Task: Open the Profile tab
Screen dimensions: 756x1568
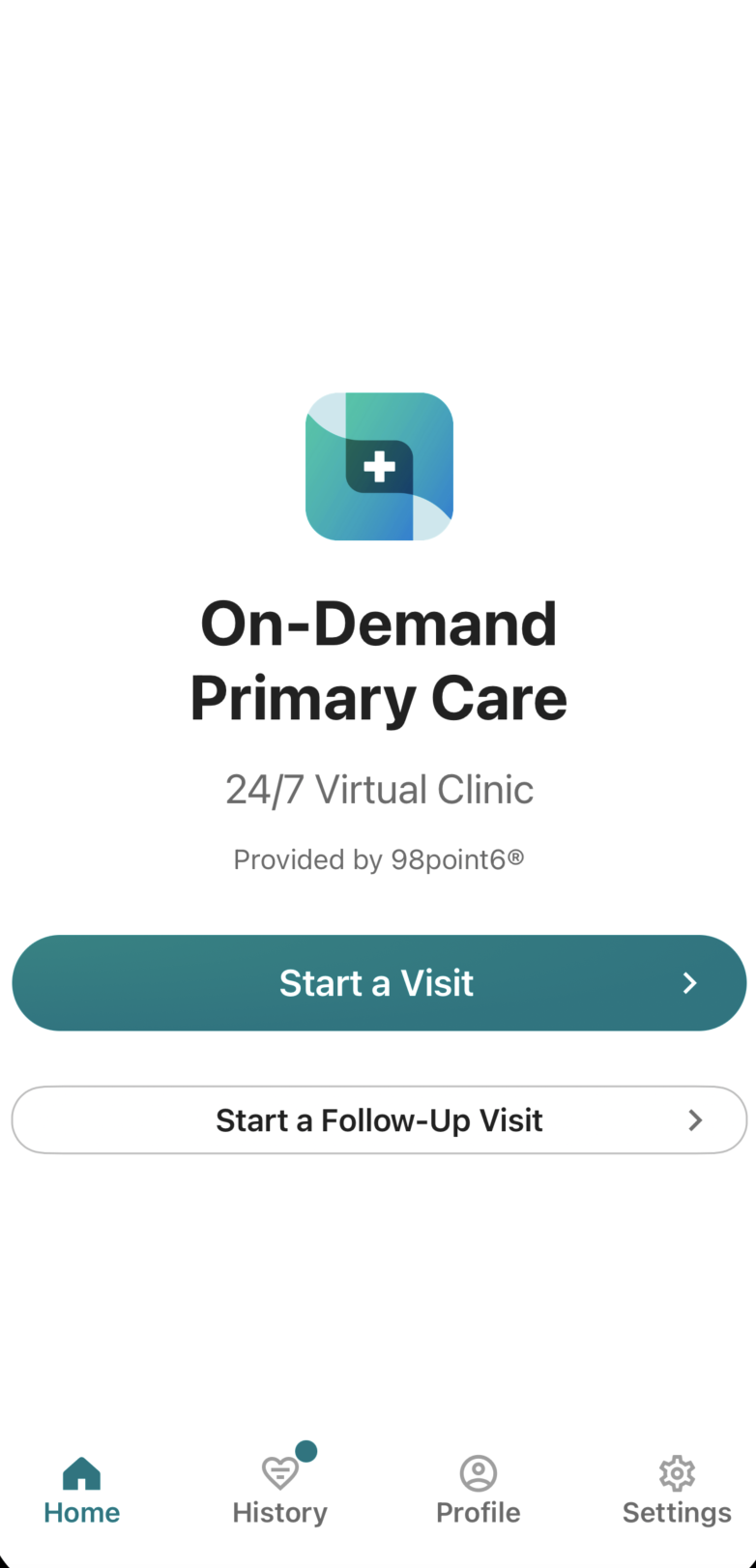Action: click(478, 1492)
